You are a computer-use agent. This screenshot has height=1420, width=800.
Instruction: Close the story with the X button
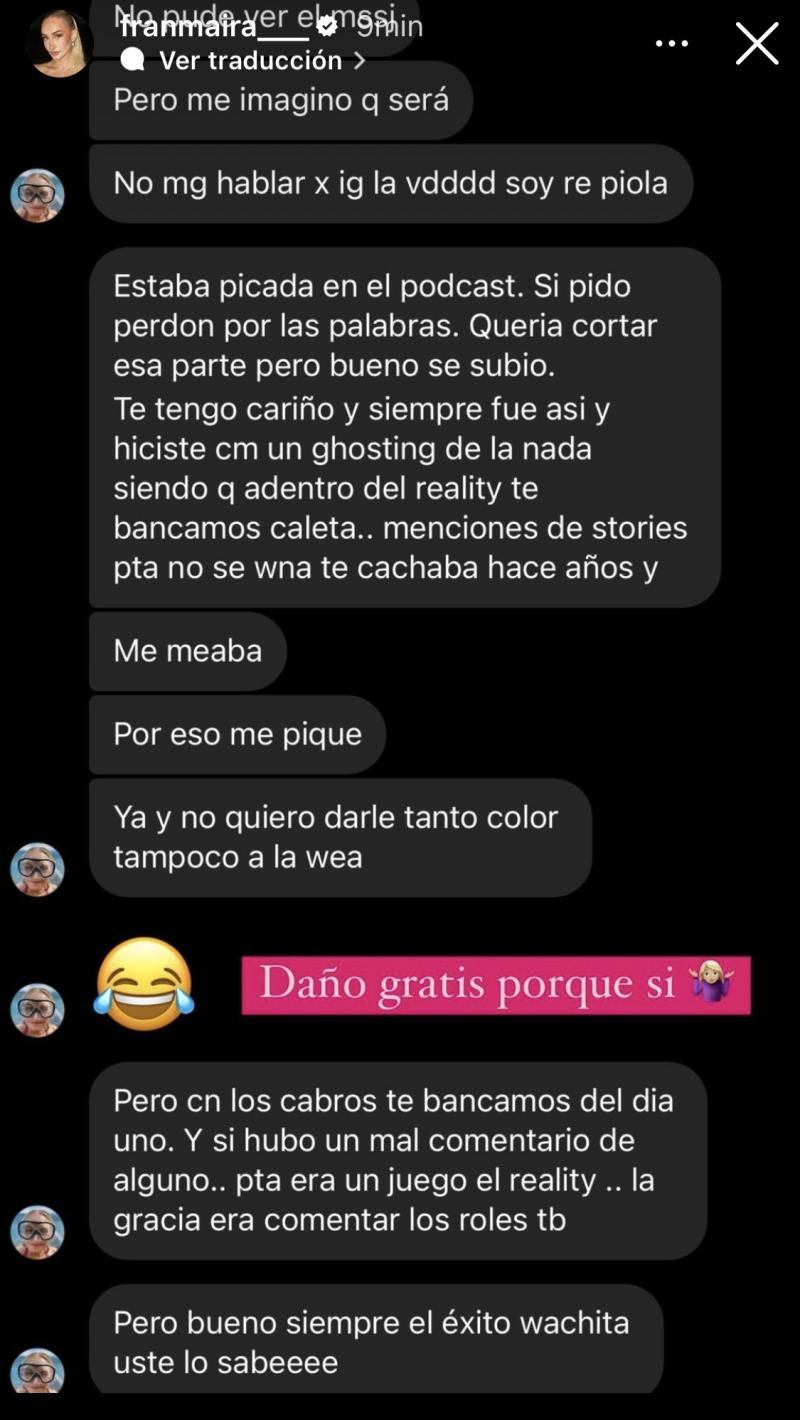click(x=755, y=42)
